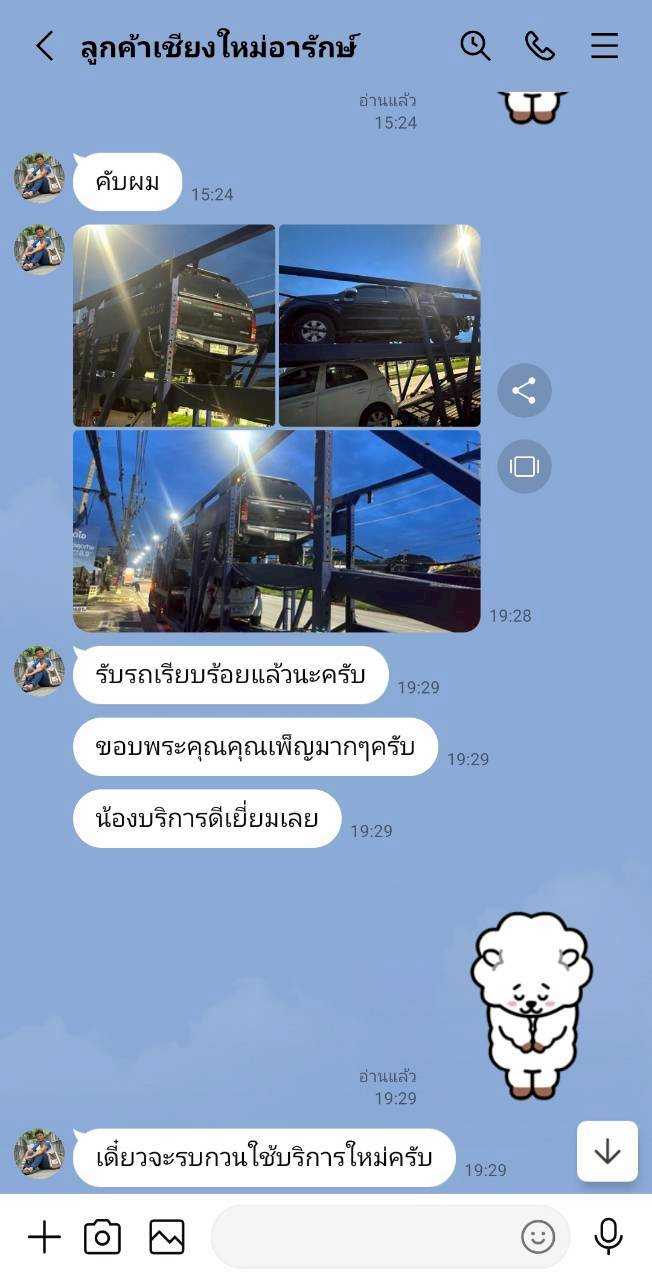Open the plus attachment menu
The image size is (652, 1280).
click(44, 1237)
